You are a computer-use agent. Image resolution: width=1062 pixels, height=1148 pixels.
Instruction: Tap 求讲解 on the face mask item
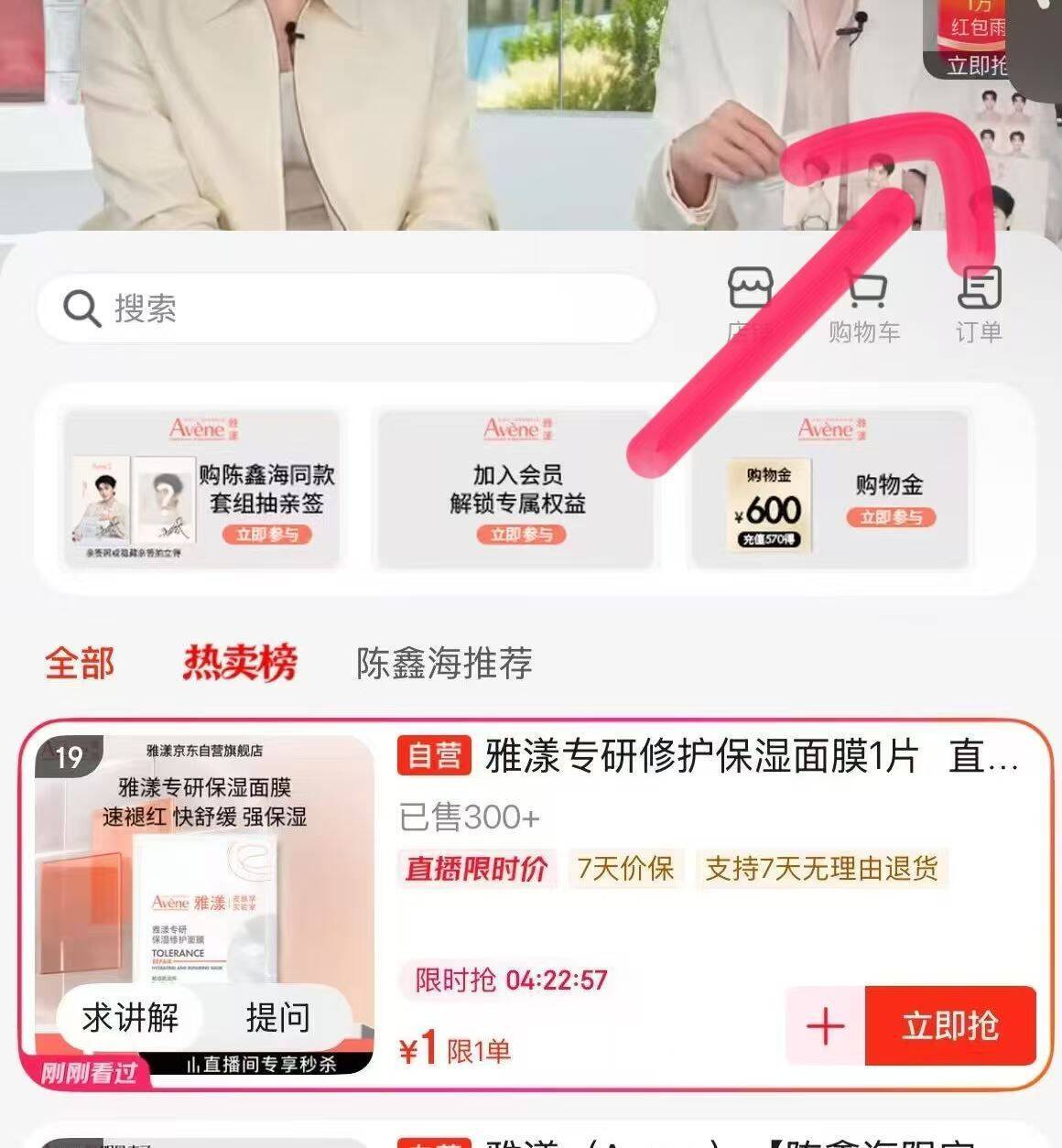point(130,1017)
